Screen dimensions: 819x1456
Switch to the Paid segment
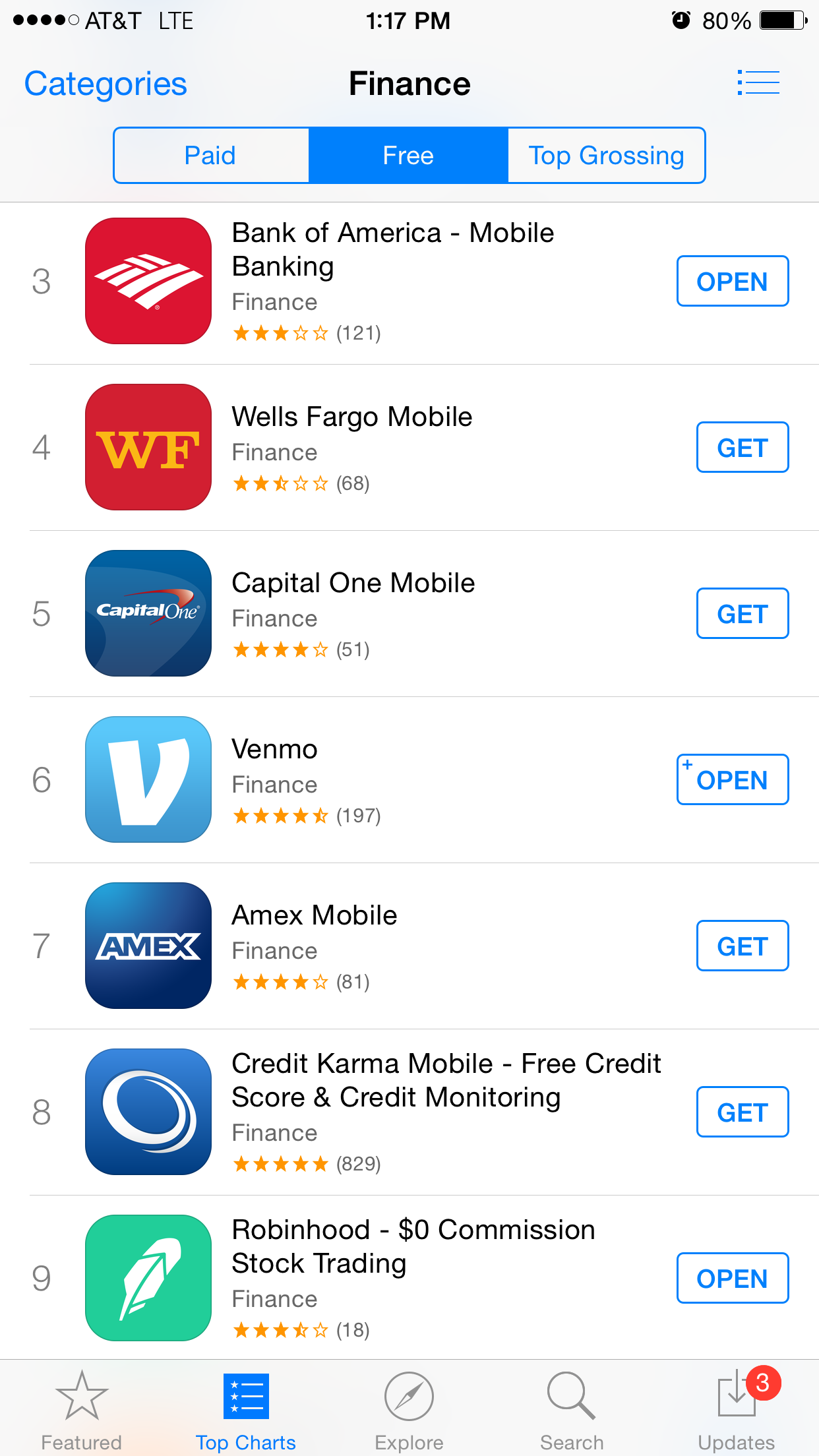(210, 156)
